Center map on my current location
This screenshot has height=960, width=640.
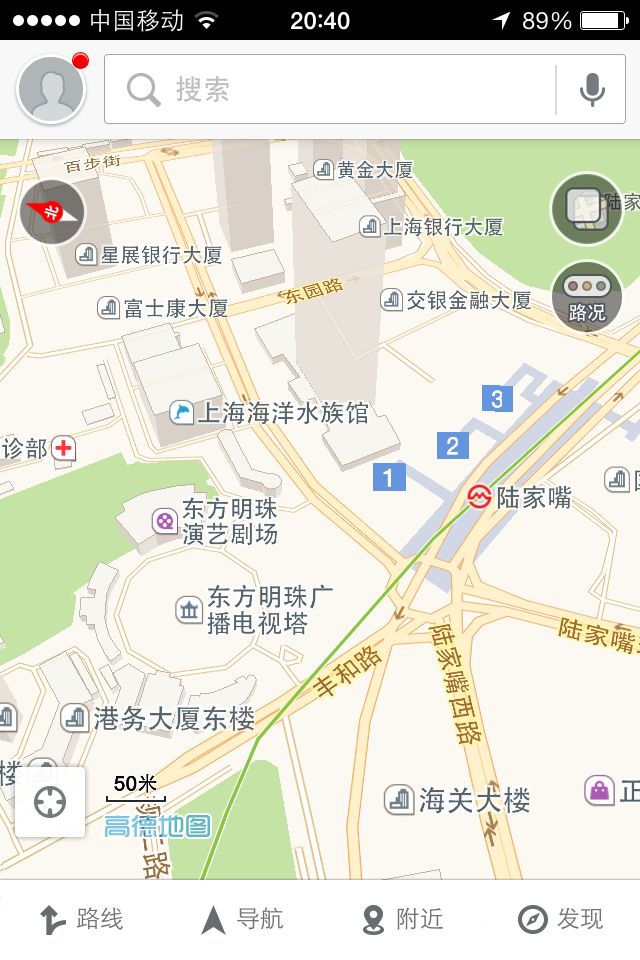50,802
